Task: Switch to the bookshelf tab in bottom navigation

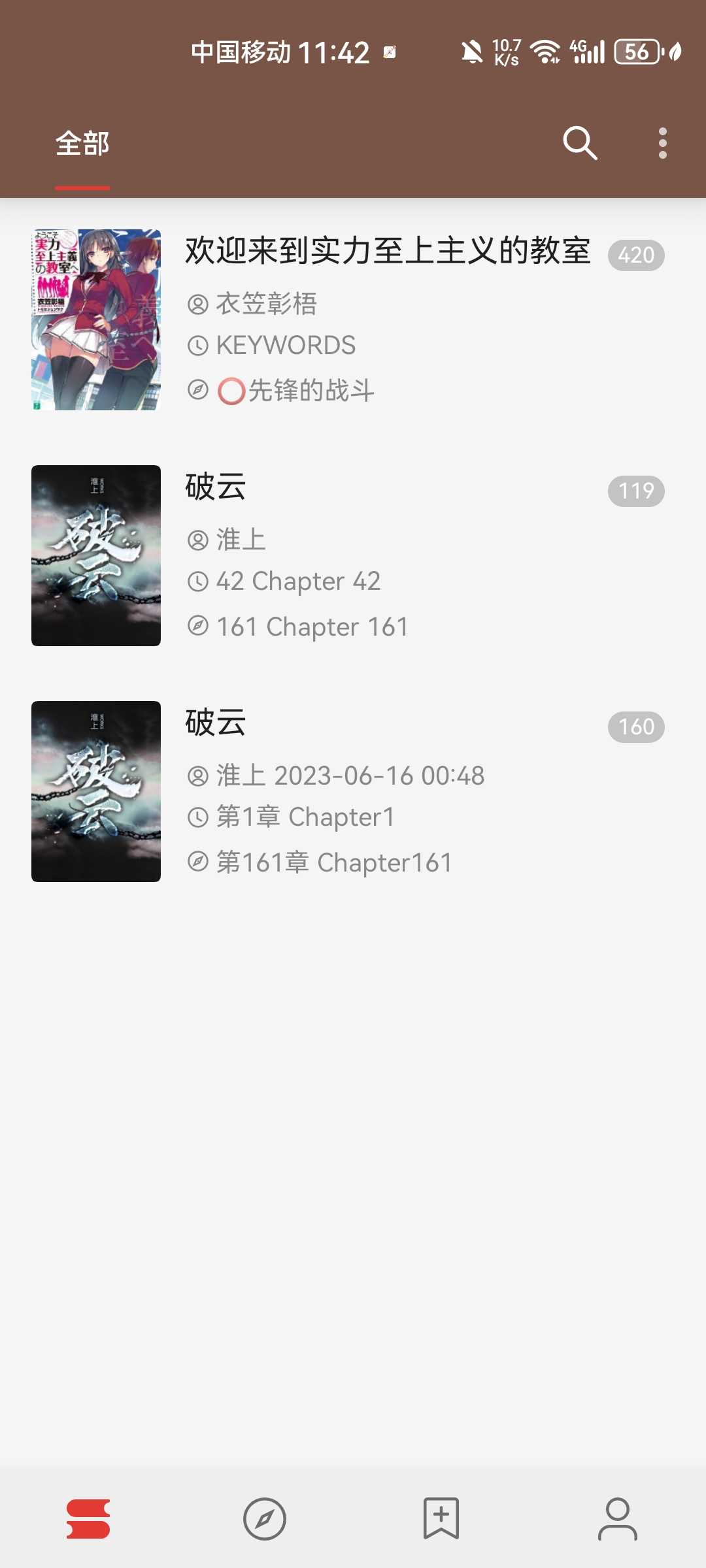Action: pos(88,1519)
